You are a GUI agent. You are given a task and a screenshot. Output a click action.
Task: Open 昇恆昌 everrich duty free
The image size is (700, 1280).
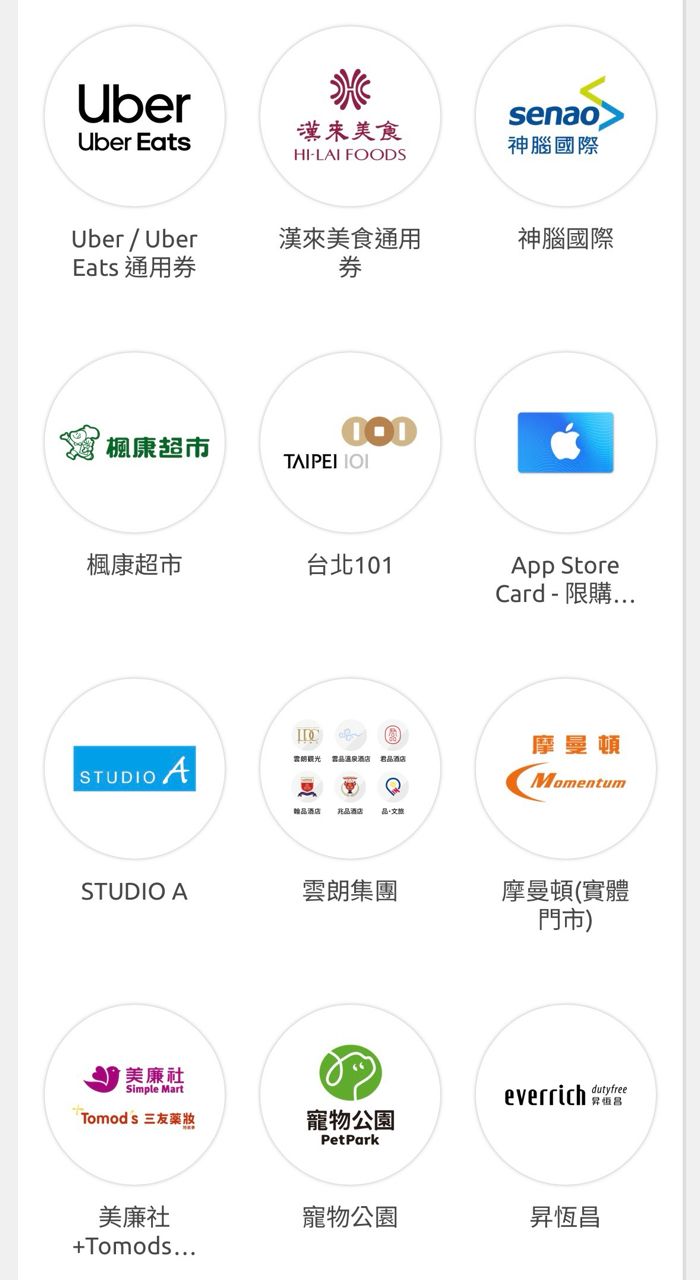[566, 1095]
